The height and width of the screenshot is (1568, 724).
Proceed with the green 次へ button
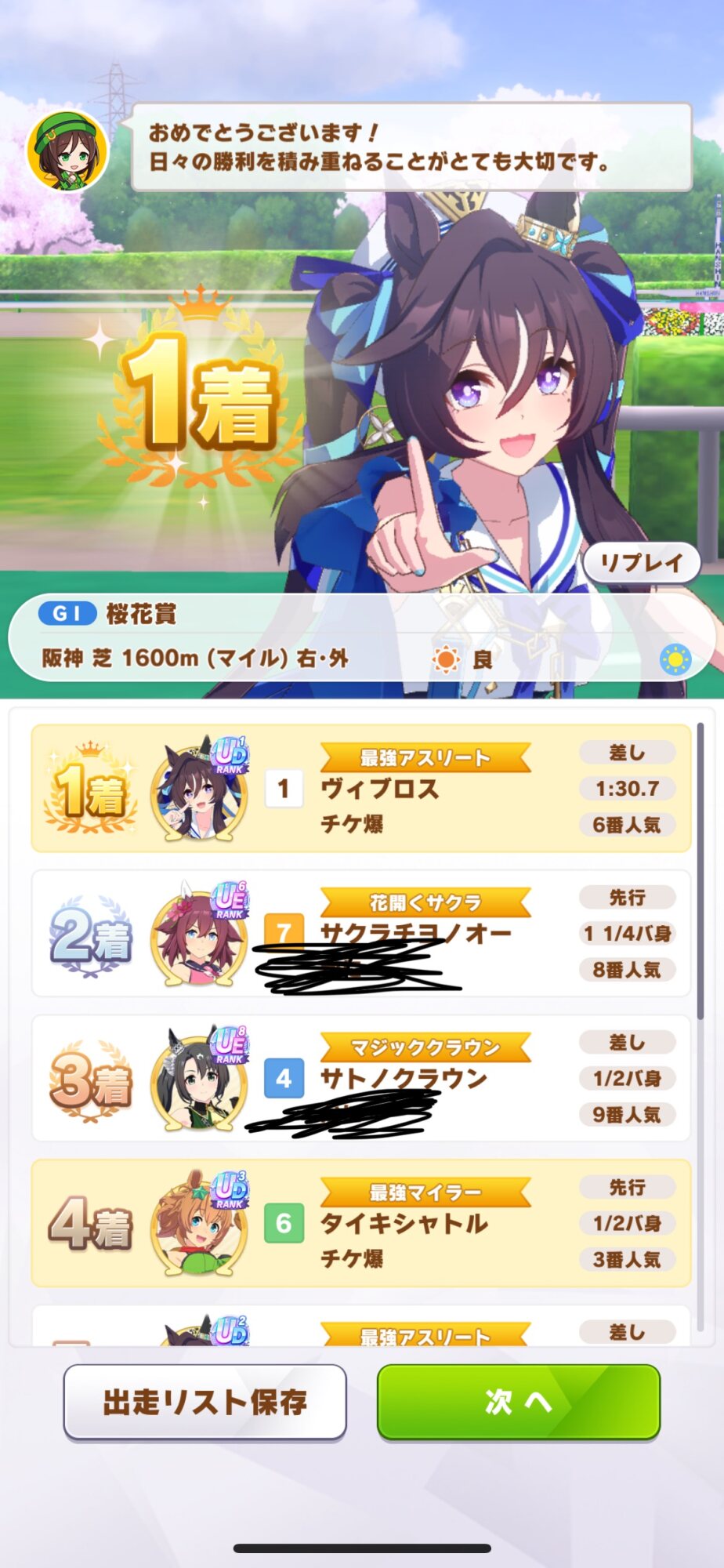pyautogui.click(x=519, y=1402)
